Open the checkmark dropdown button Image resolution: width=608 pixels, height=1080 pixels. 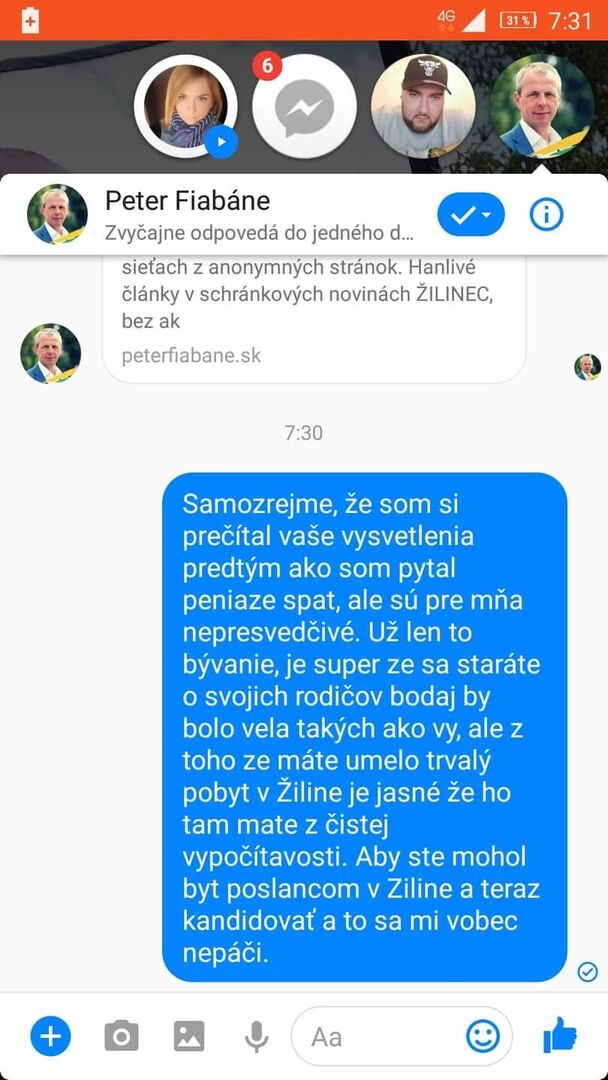[x=471, y=215]
